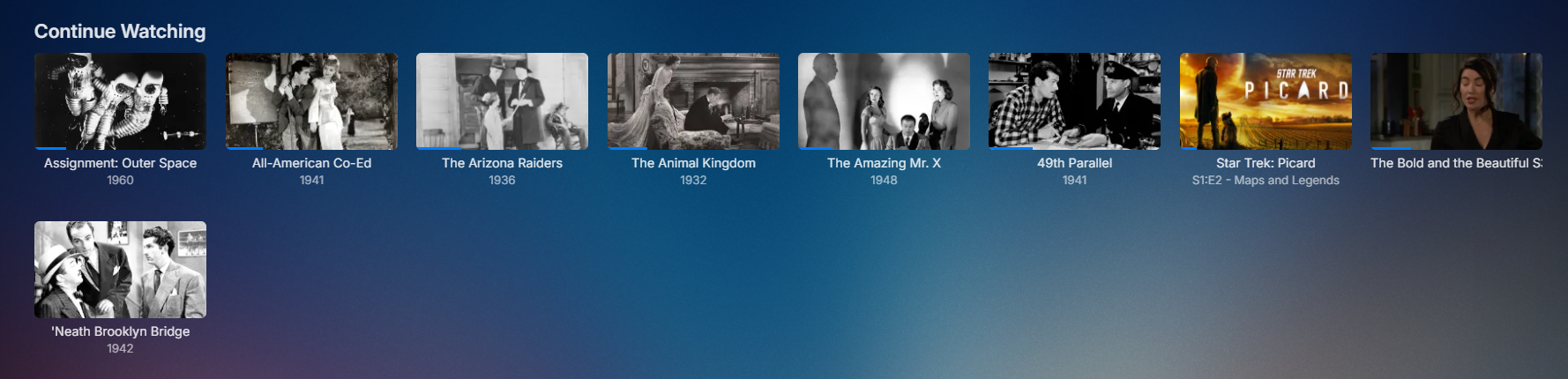Select The Animal Kingdom 1932 tile

coord(693,100)
